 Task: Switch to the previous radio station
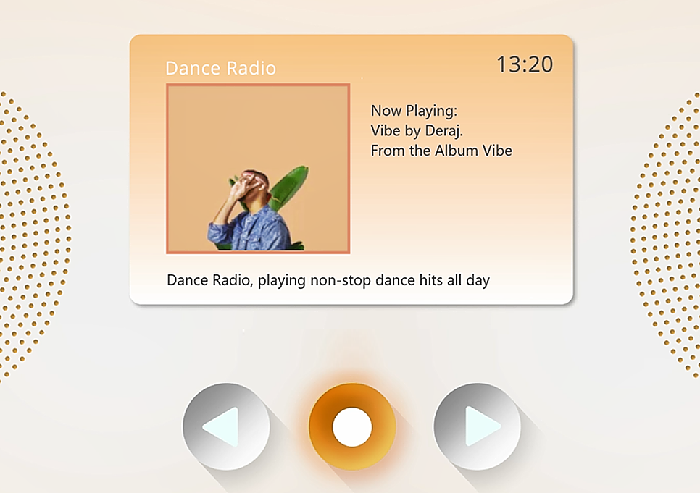coord(226,427)
